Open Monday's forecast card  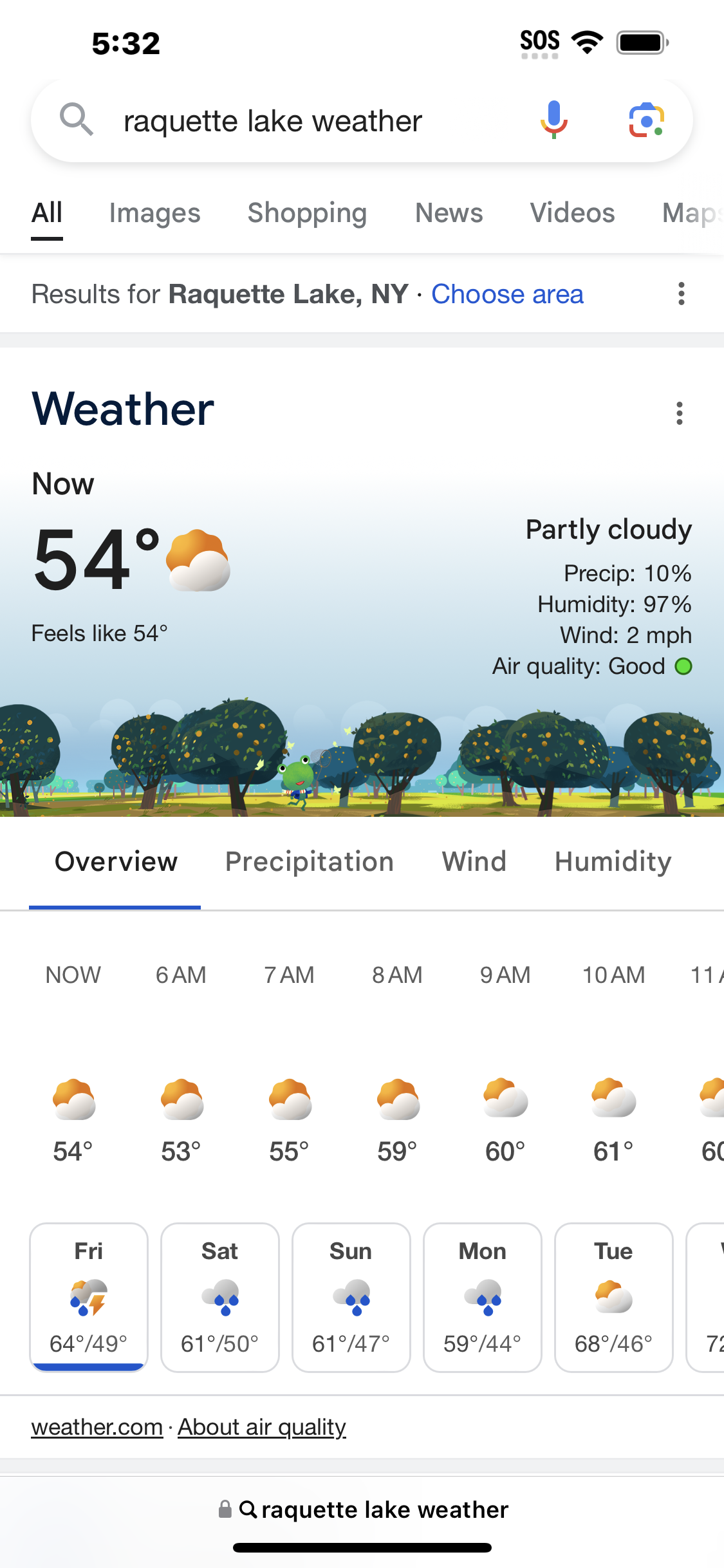(483, 1298)
